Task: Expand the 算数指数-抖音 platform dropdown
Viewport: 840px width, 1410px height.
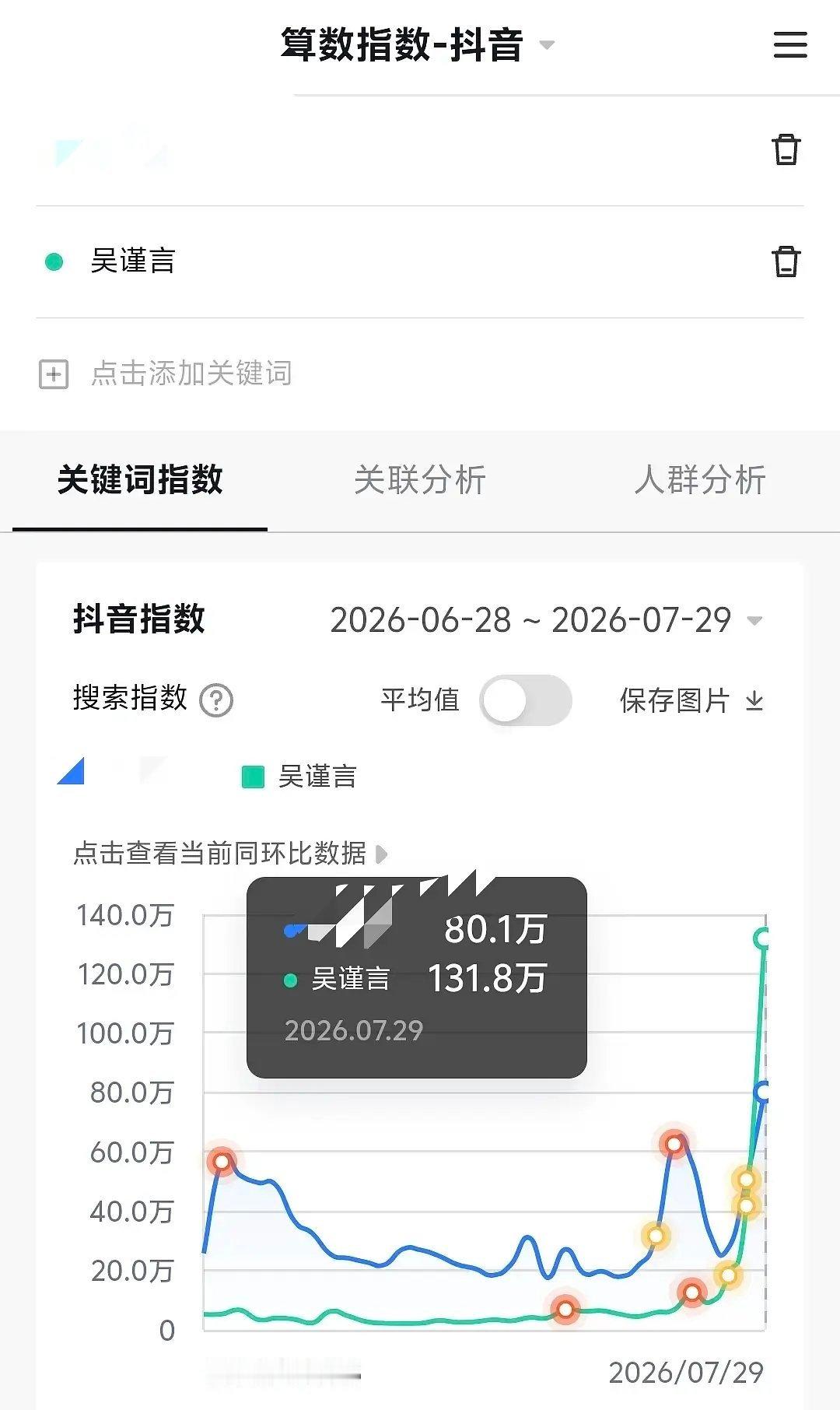Action: pyautogui.click(x=417, y=44)
